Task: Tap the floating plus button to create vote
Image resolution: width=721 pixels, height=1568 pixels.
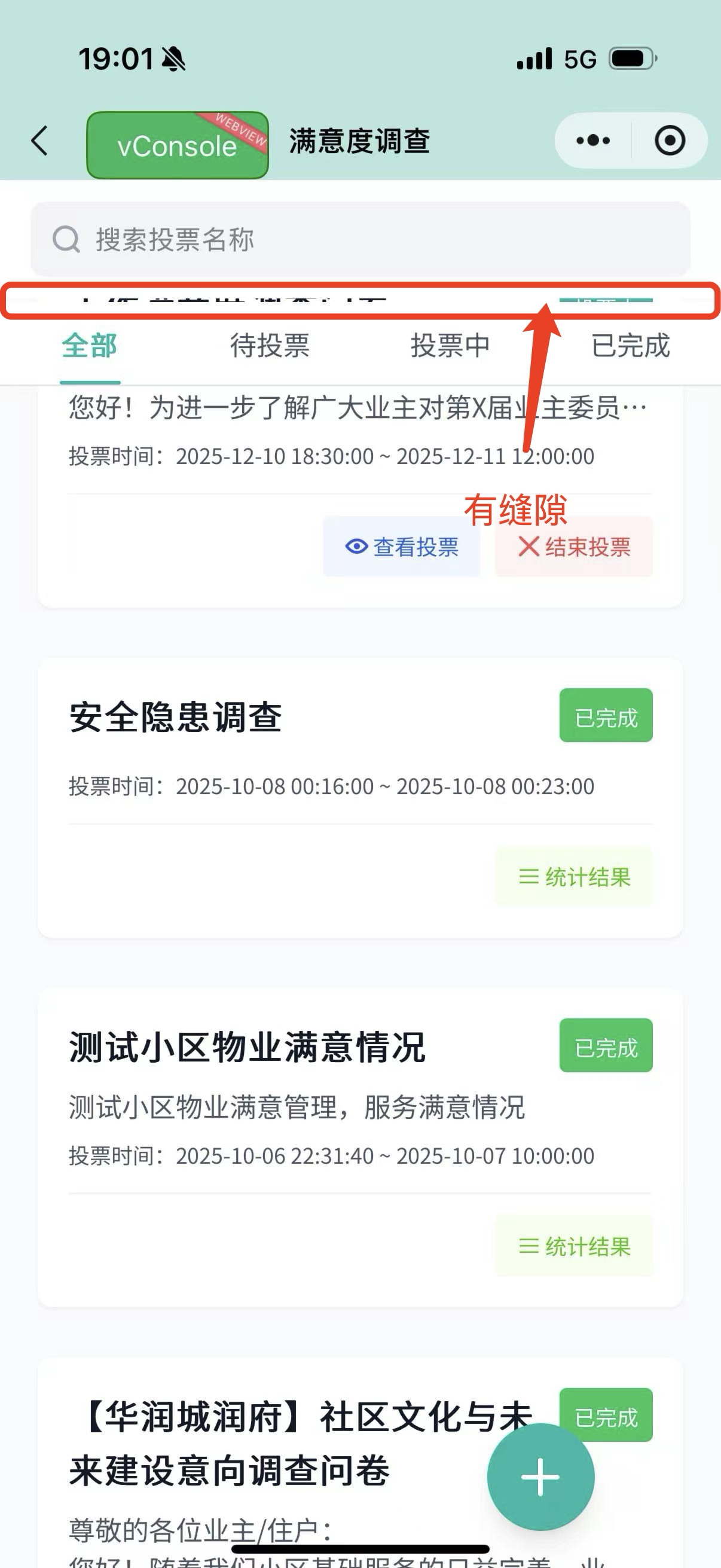Action: click(x=540, y=1477)
